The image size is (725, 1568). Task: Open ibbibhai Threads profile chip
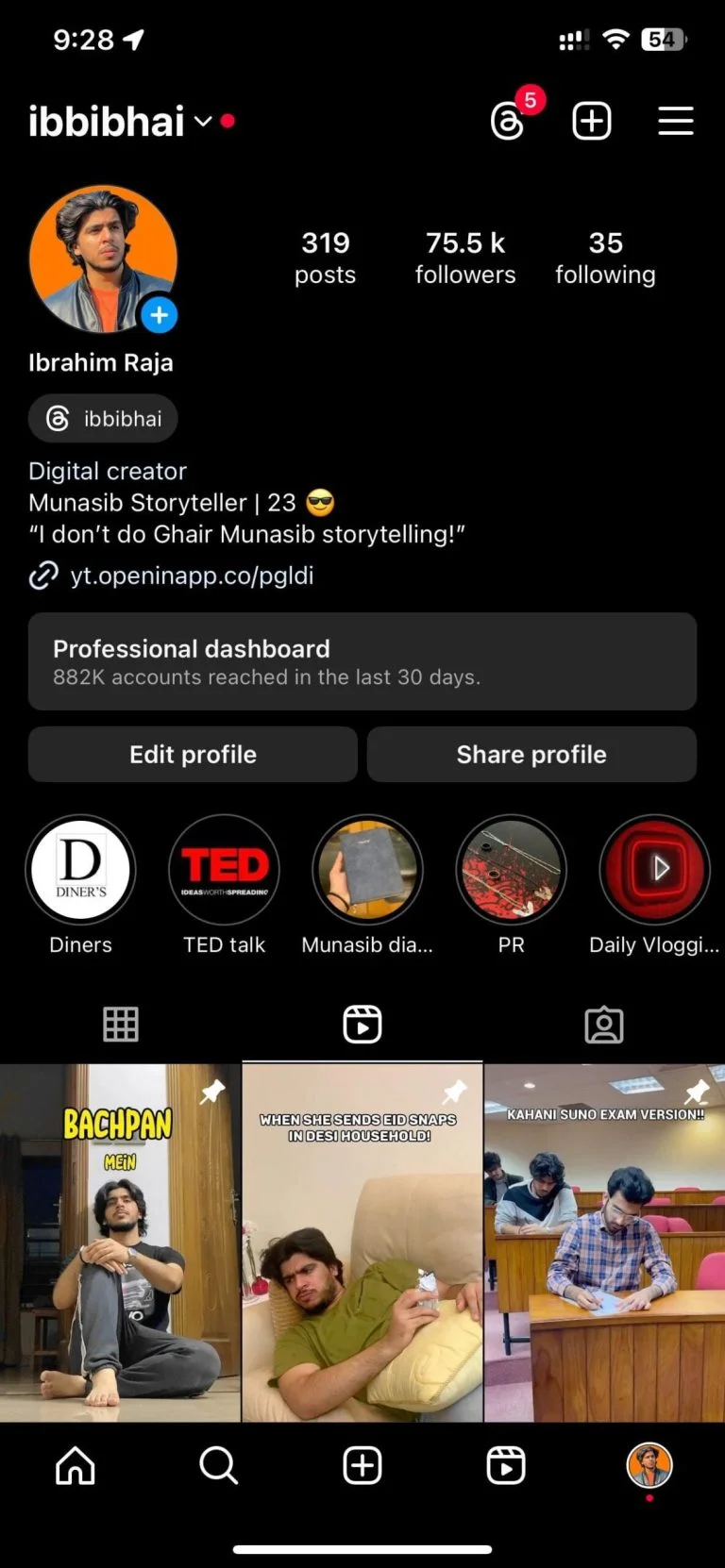point(104,419)
